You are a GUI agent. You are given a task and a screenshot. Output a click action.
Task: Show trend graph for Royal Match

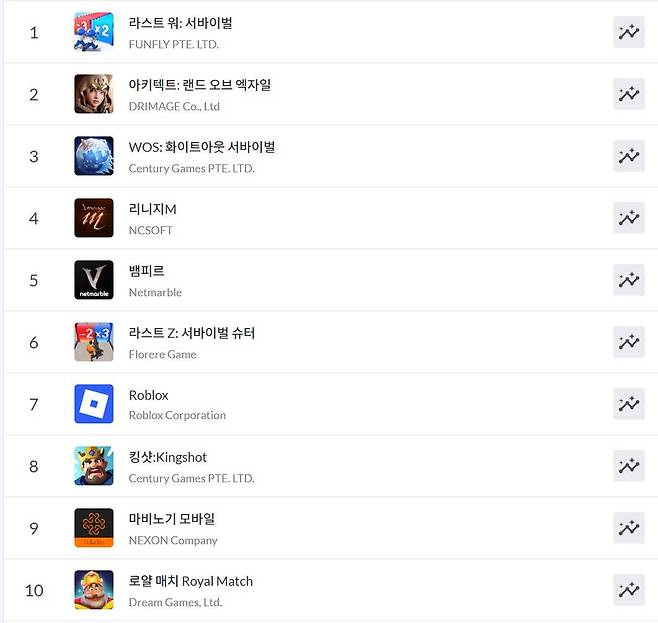point(628,590)
